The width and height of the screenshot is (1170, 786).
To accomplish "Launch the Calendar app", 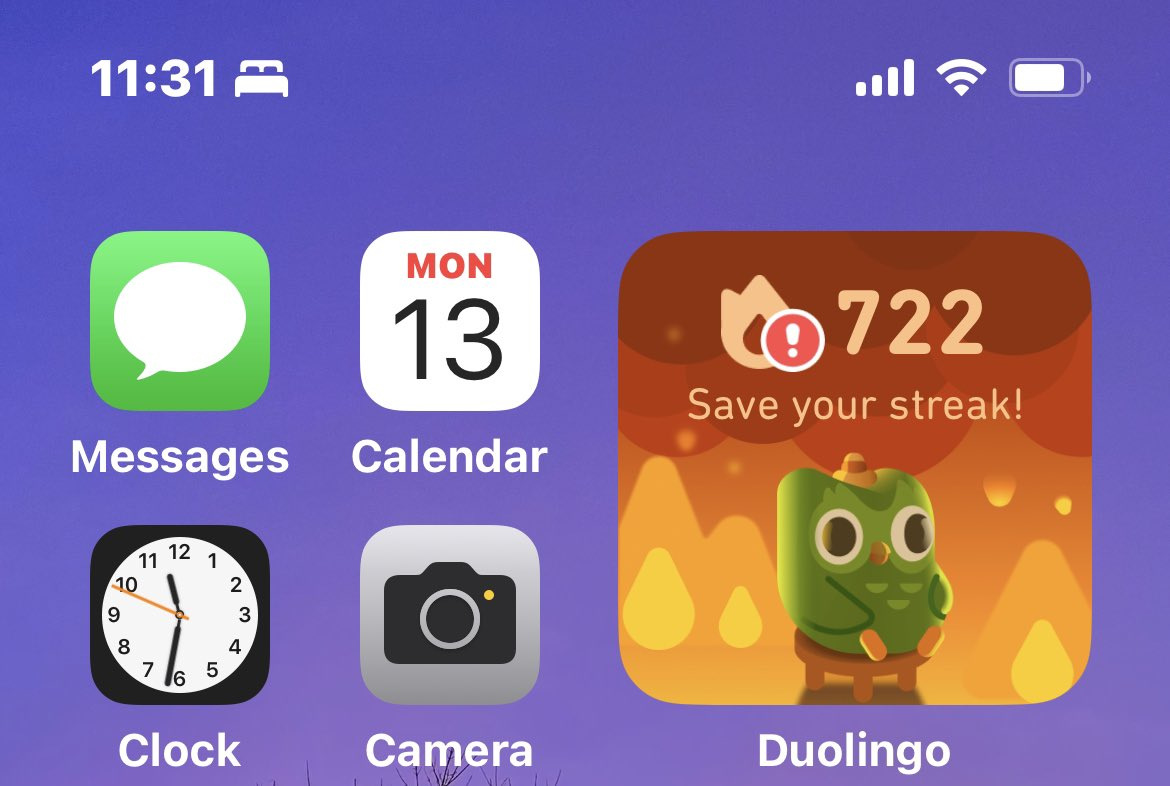I will [450, 321].
